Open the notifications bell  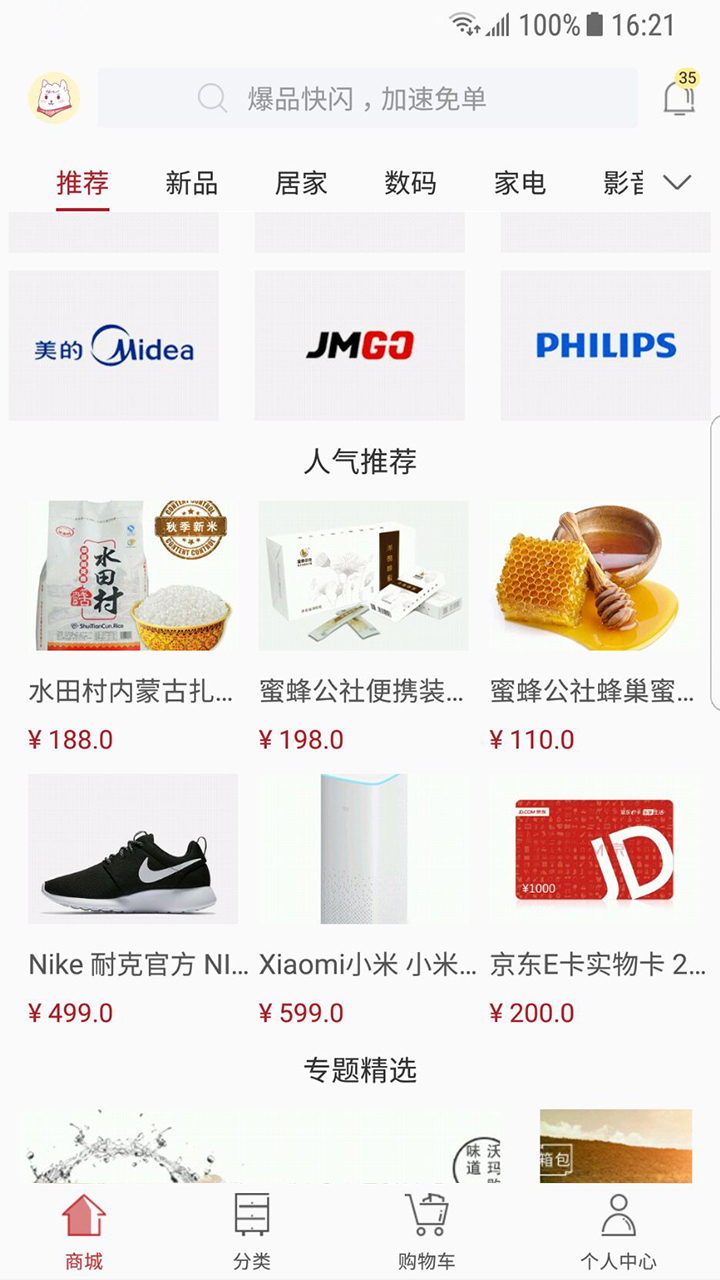click(x=679, y=98)
